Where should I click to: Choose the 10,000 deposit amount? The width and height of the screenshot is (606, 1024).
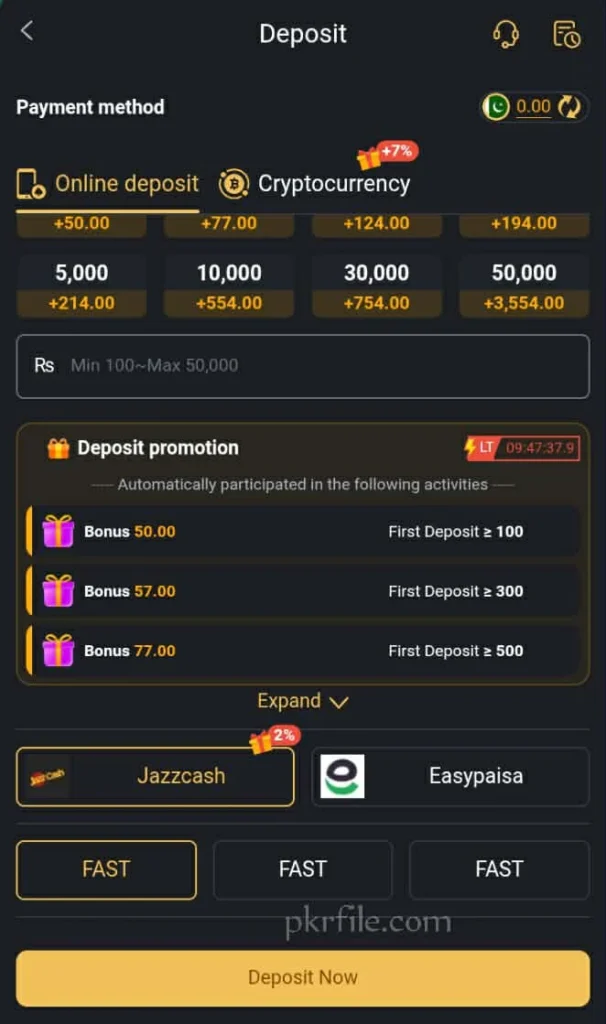point(229,285)
